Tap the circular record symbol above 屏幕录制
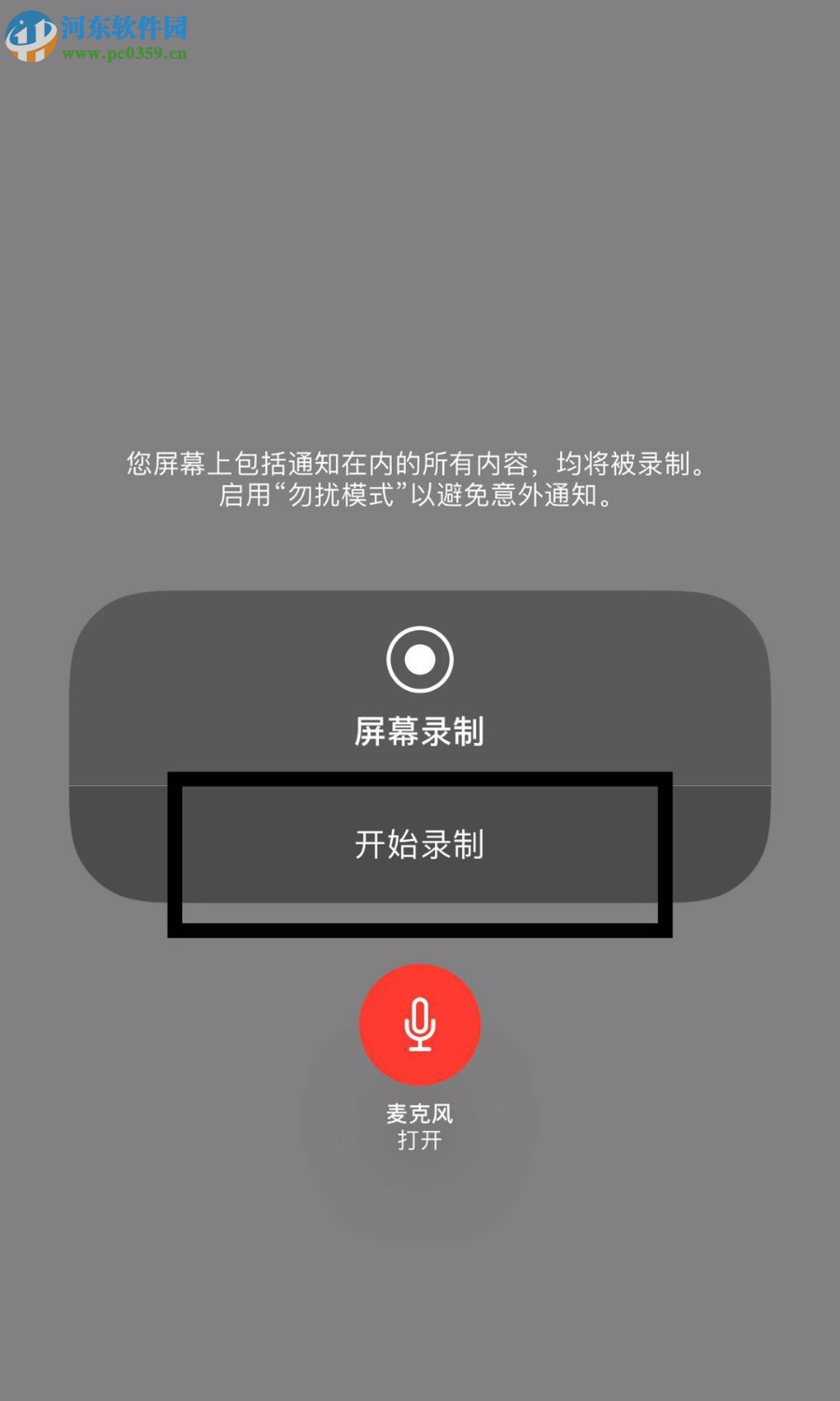840x1401 pixels. pos(420,660)
